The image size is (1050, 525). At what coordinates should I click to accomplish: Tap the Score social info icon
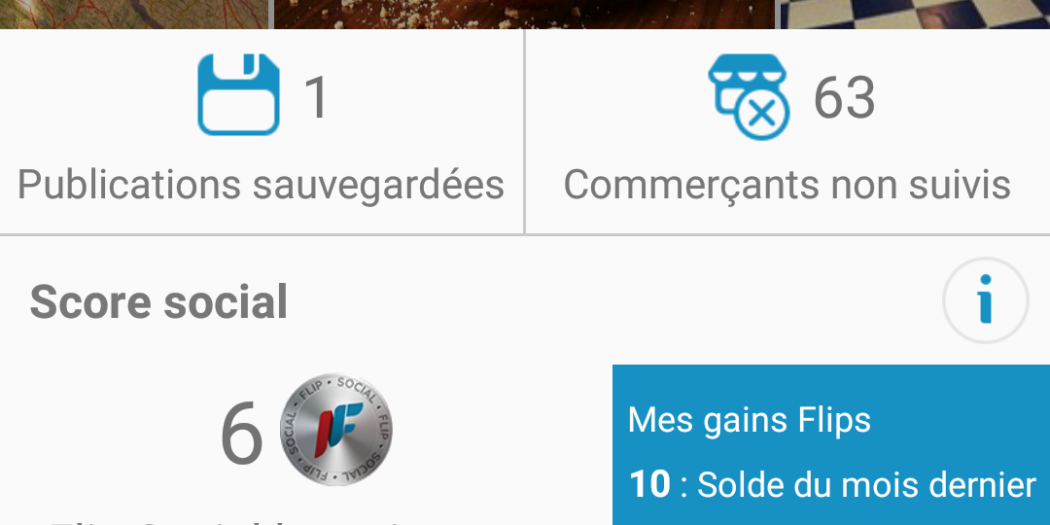[985, 301]
